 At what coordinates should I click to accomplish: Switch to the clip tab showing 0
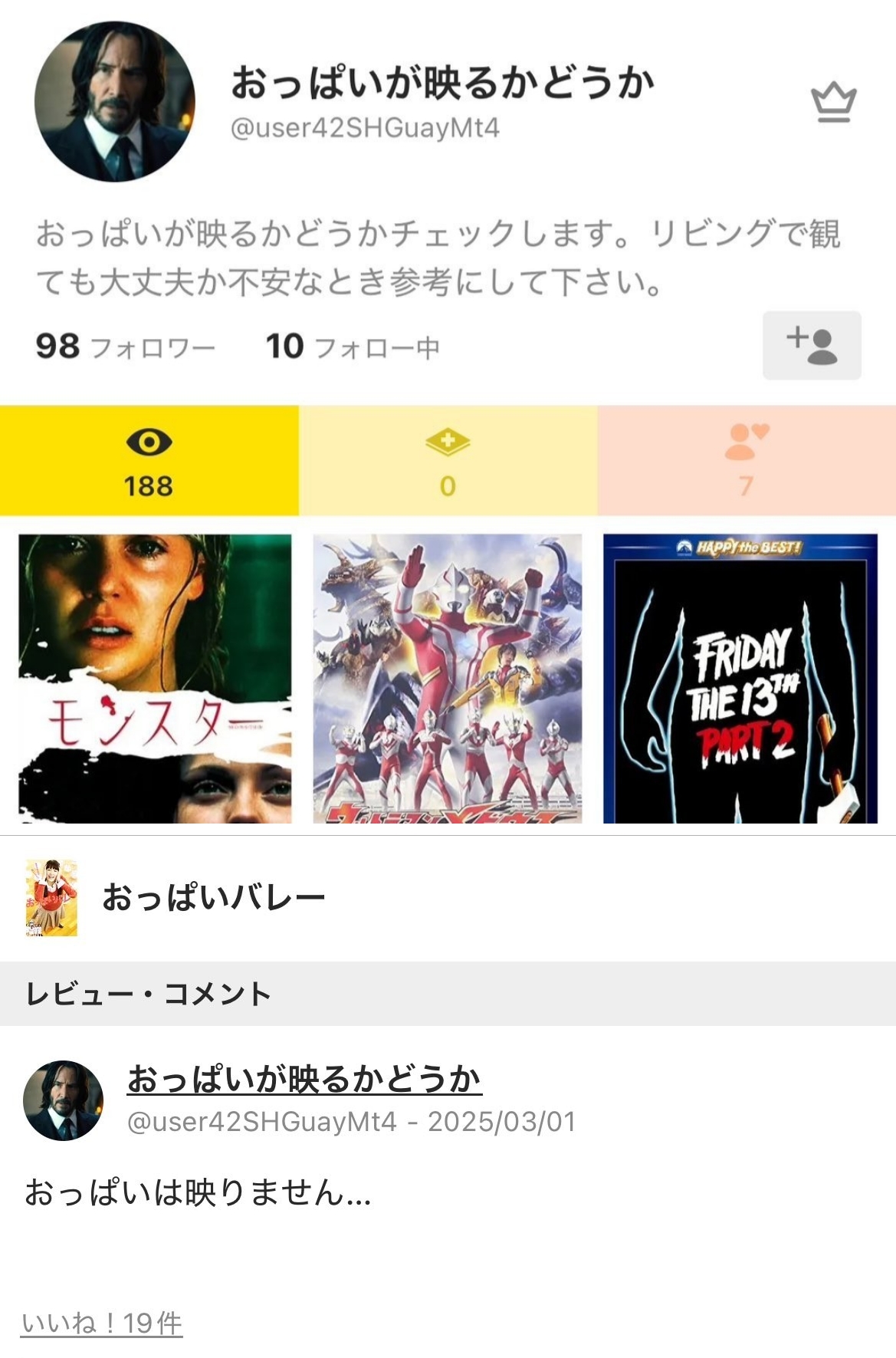(448, 461)
